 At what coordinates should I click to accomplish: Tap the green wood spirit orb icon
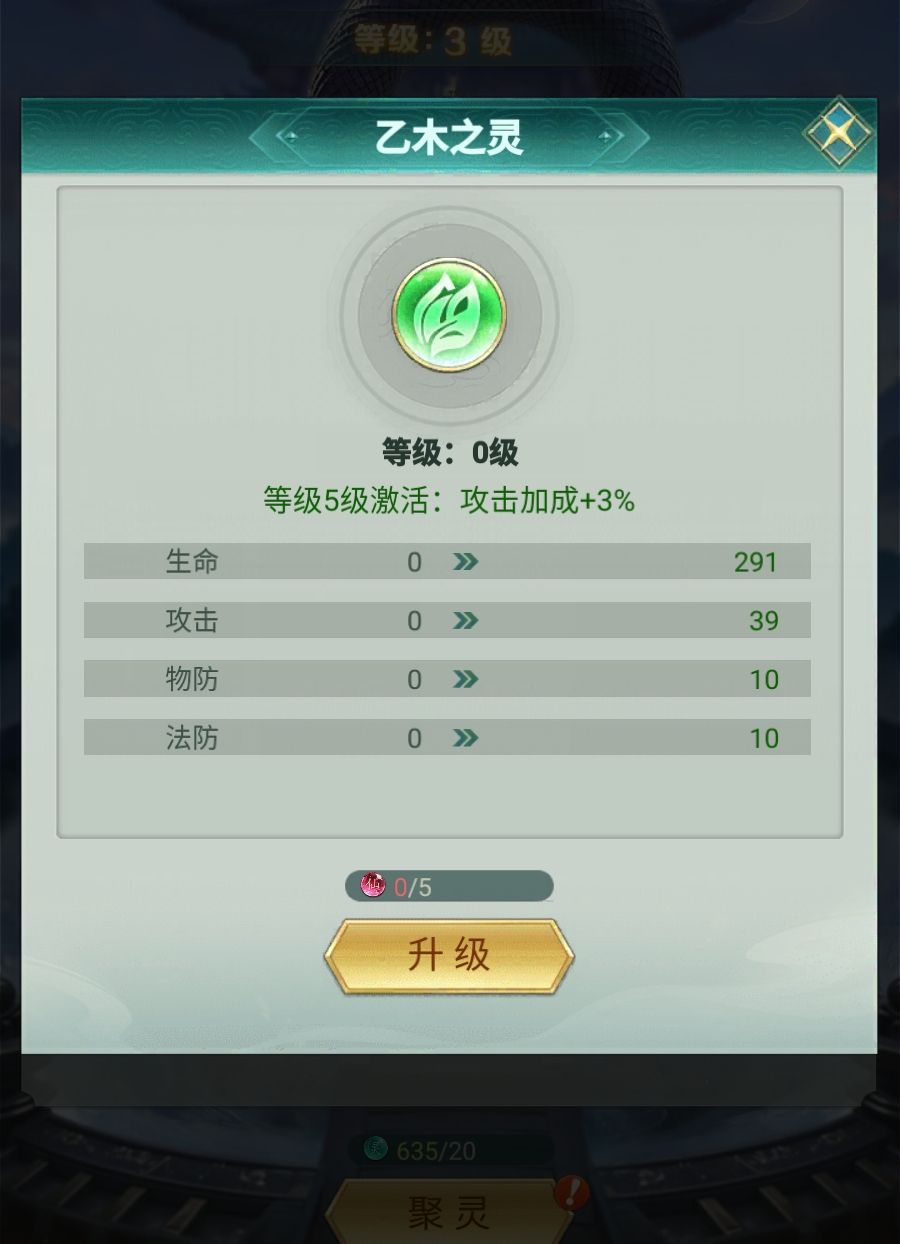click(x=449, y=314)
